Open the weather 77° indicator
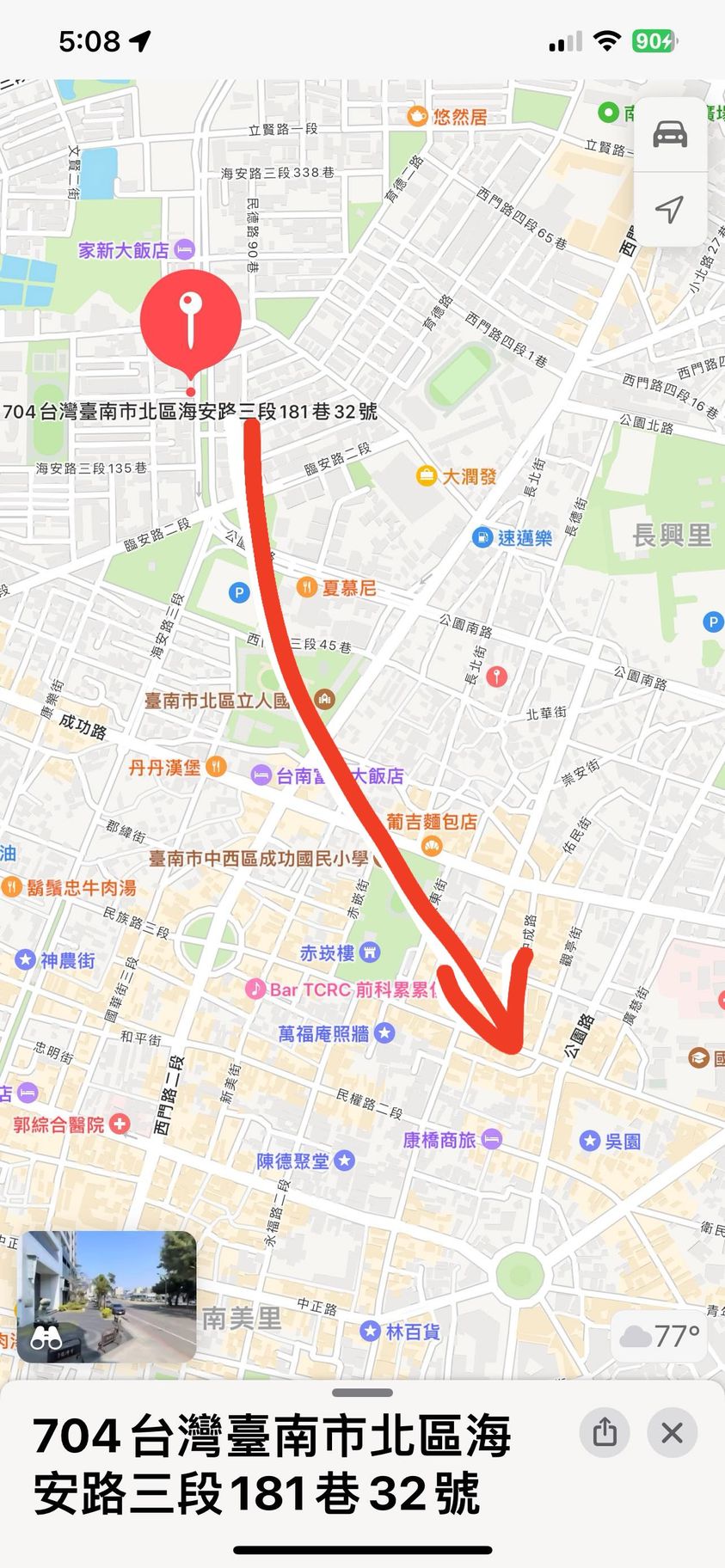This screenshot has height=1568, width=725. (x=660, y=1336)
